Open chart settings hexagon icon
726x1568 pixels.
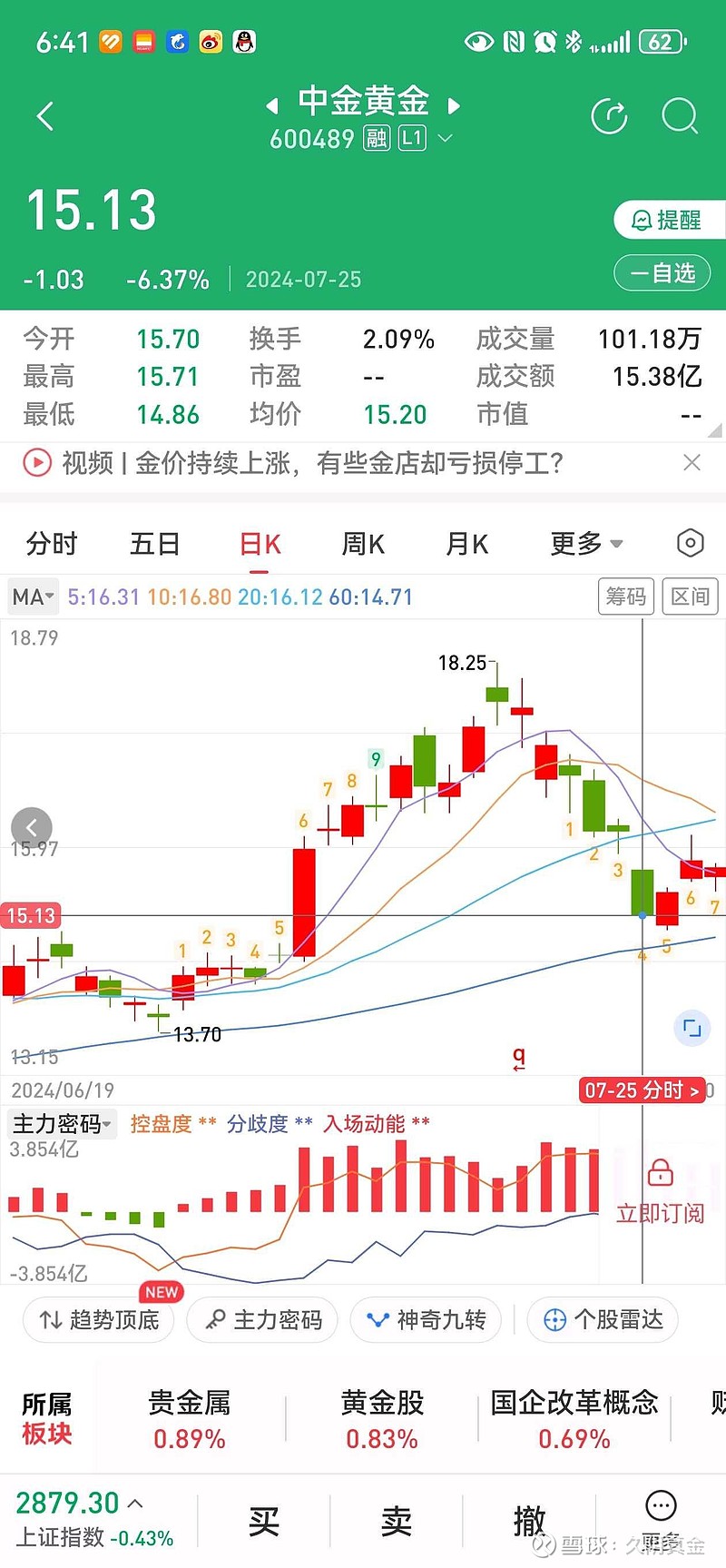pos(691,543)
